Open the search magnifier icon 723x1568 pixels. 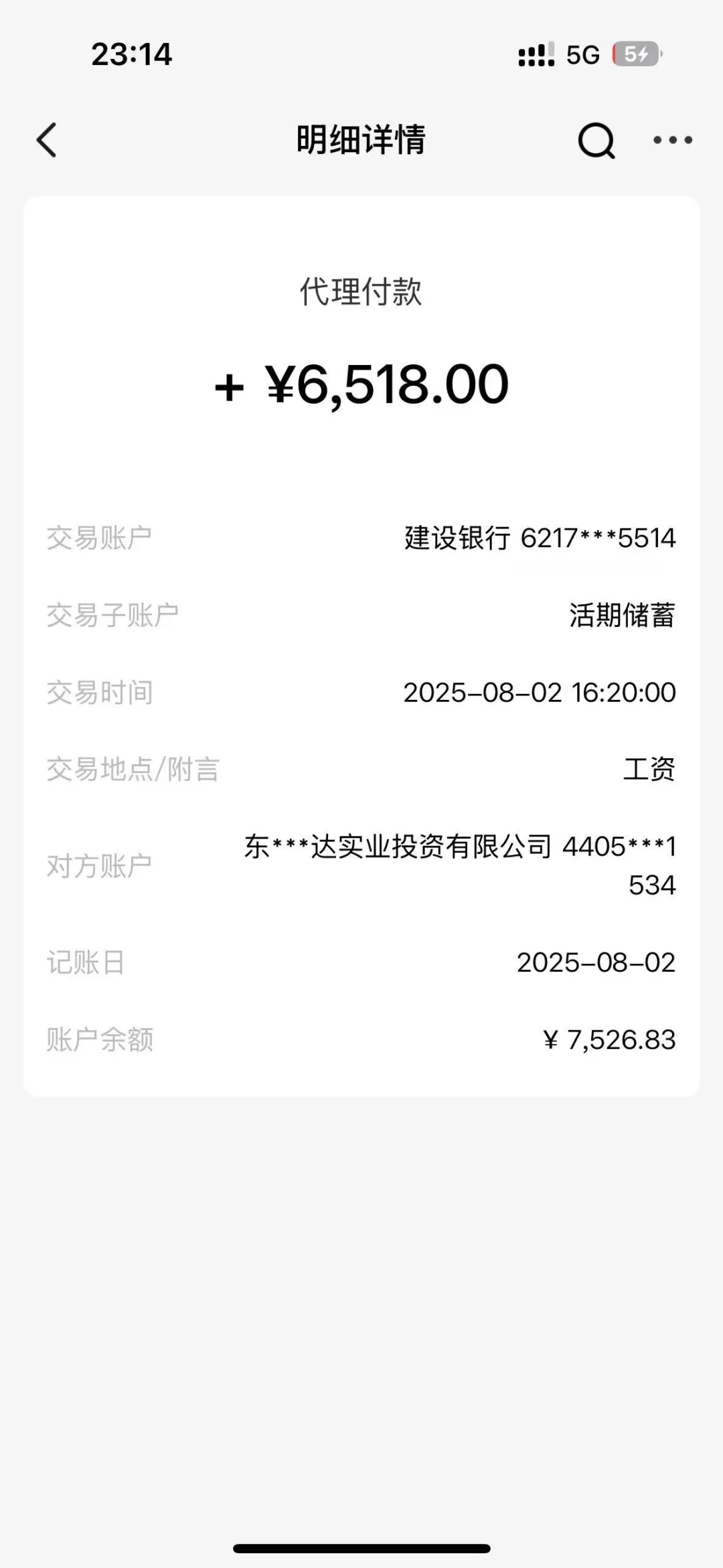(596, 140)
